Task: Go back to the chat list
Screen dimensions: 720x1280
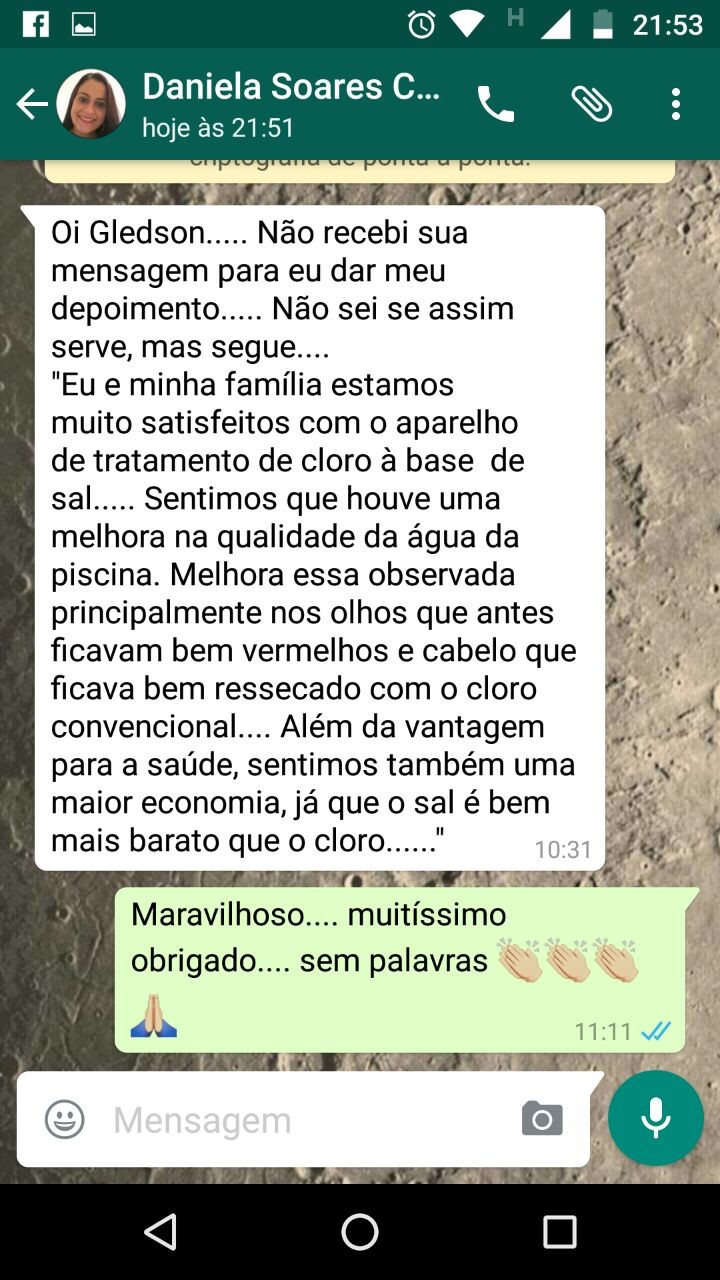Action: click(32, 104)
